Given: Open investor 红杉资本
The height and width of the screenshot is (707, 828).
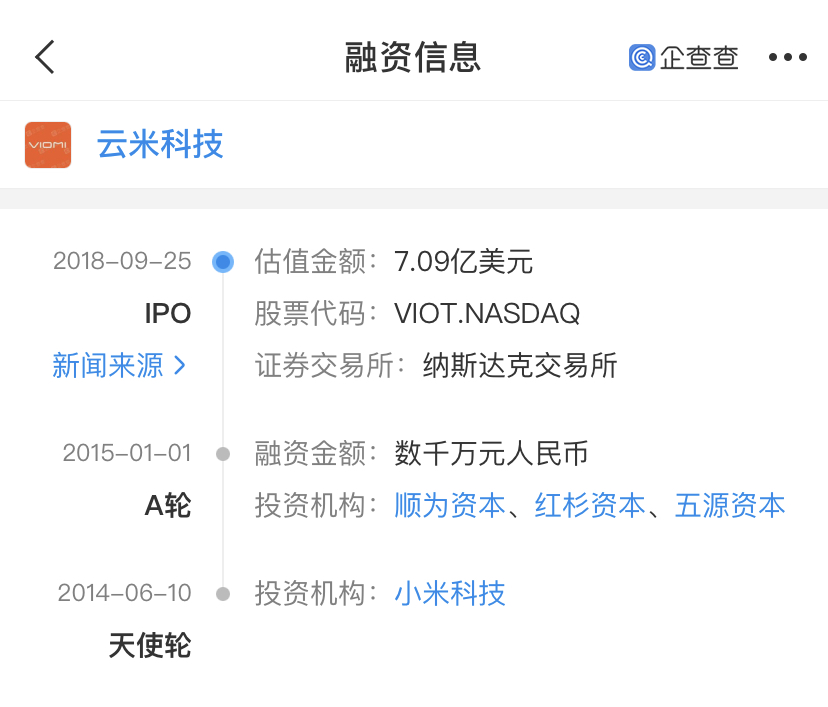Looking at the screenshot, I should 590,506.
